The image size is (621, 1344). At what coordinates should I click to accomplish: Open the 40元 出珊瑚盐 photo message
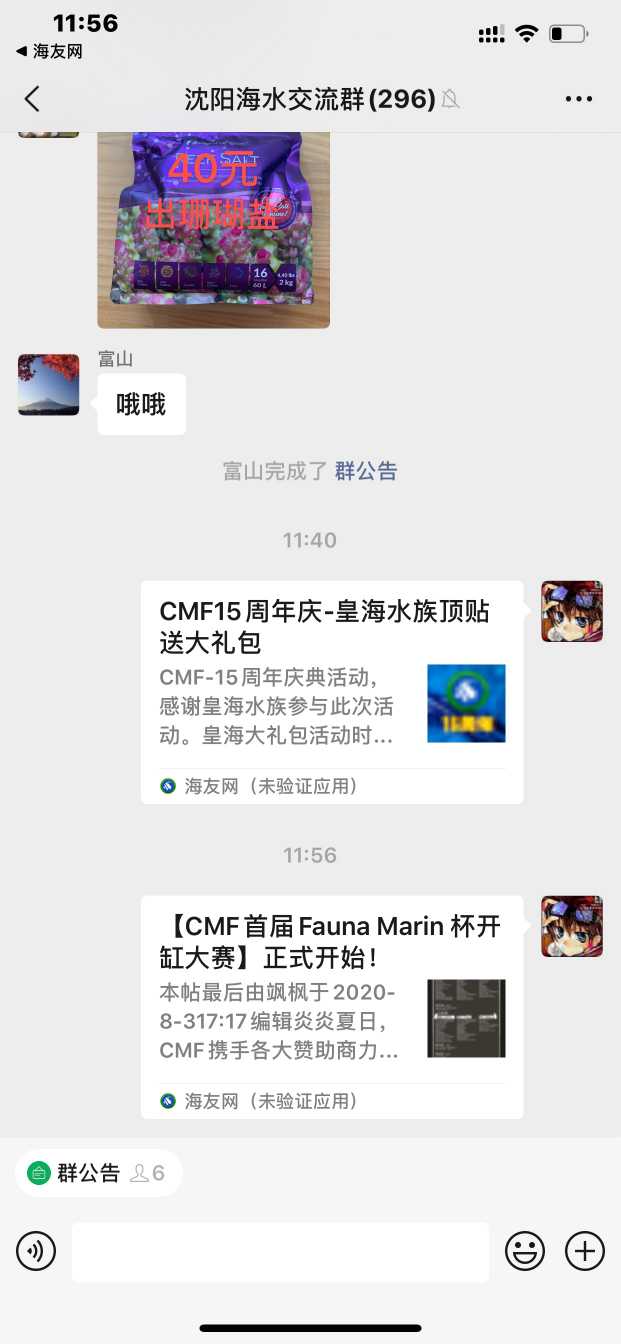(x=213, y=228)
